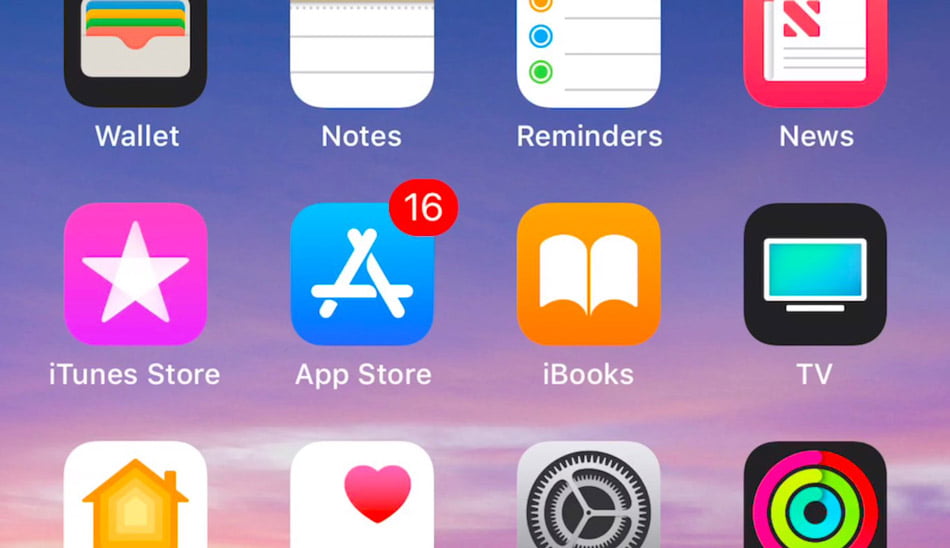Launch the TV app
Viewport: 950px width, 548px height.
click(815, 274)
